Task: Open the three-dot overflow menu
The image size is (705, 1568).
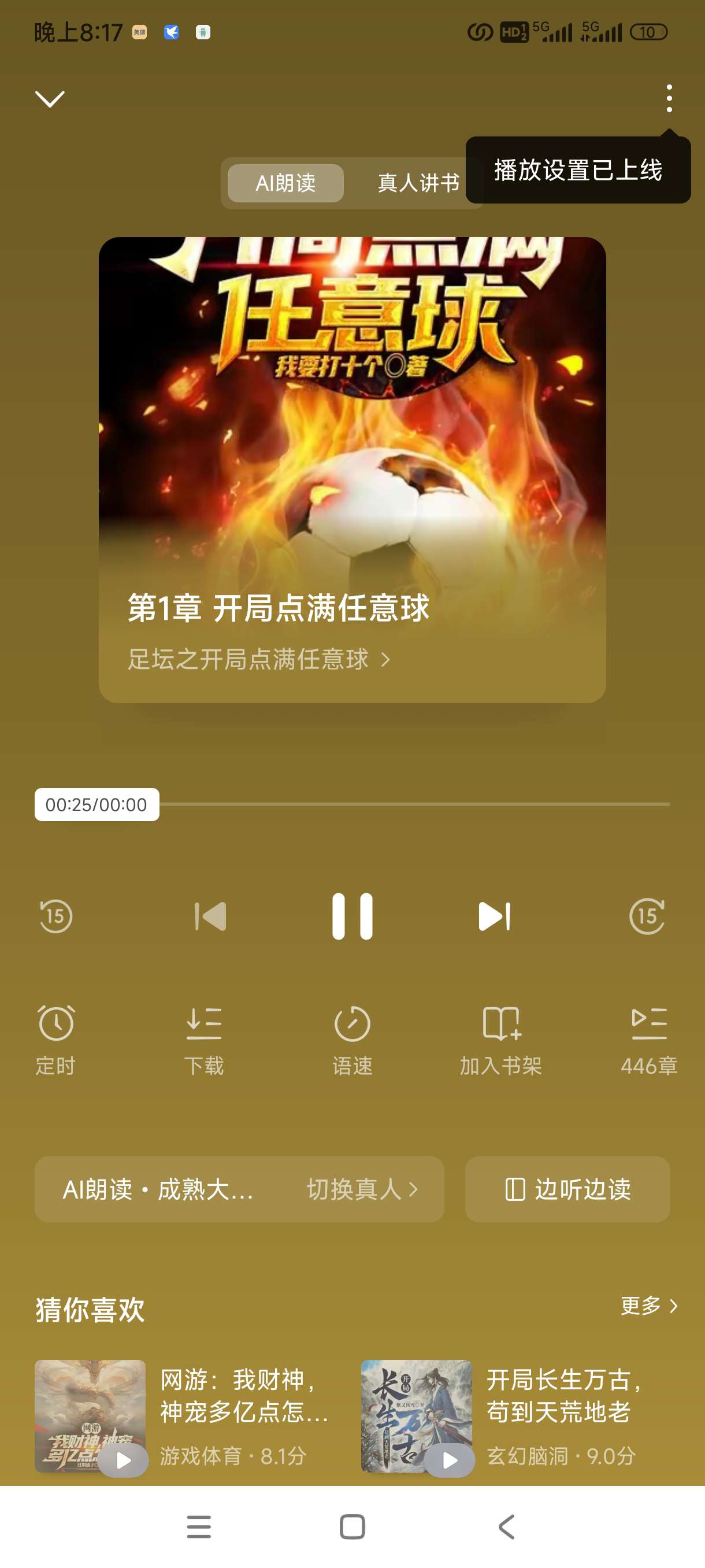Action: pos(669,99)
